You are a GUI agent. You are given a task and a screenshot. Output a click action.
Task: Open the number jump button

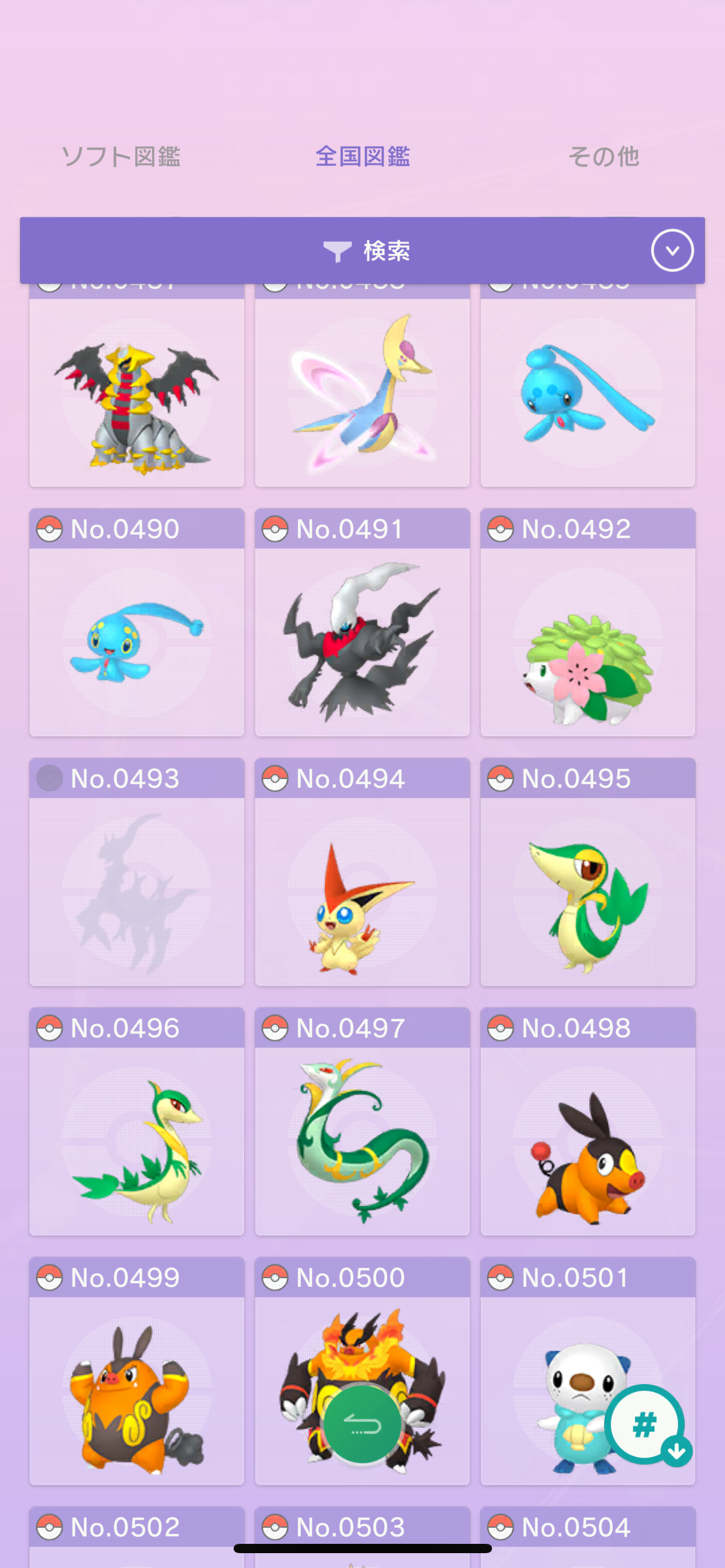click(x=645, y=1424)
